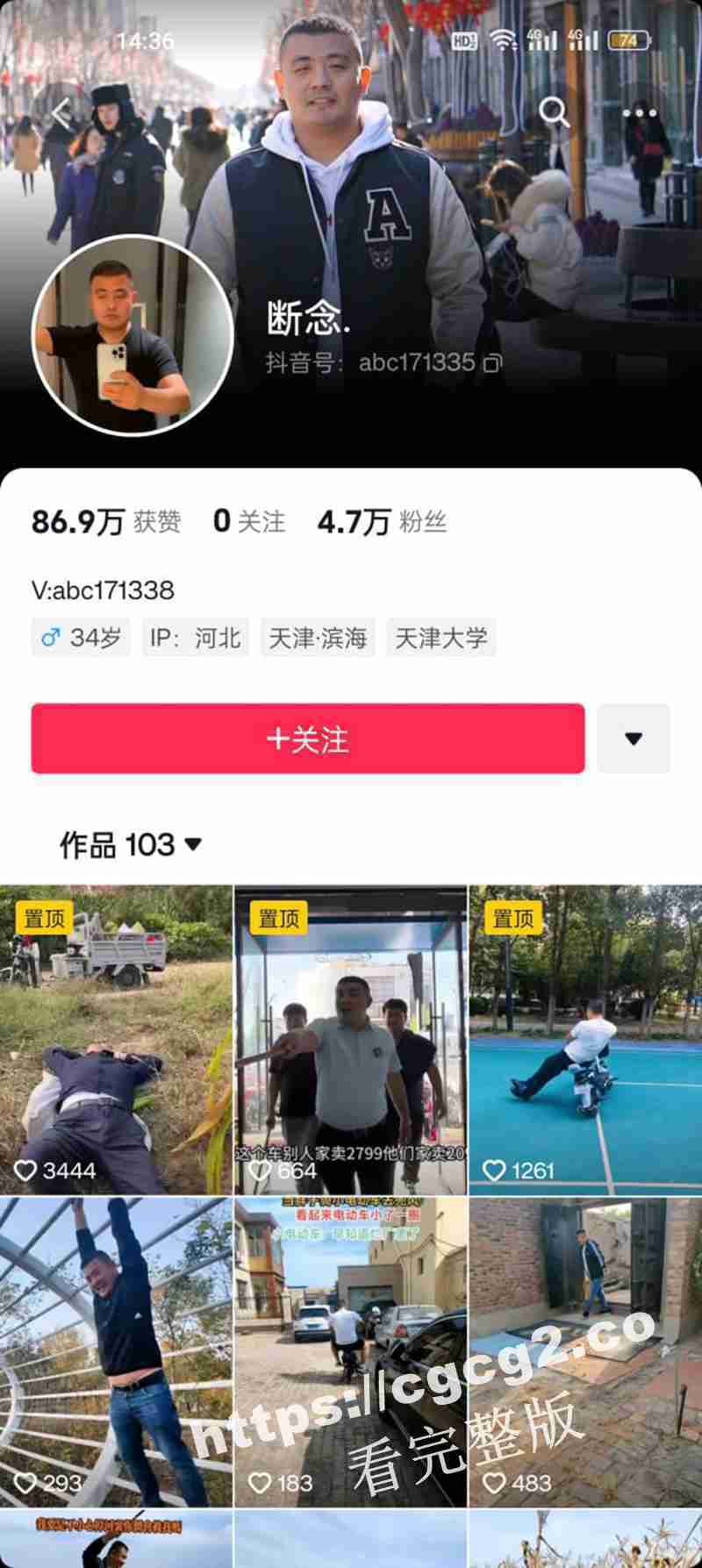The height and width of the screenshot is (1568, 702).
Task: Open the video with 293 likes
Action: (116, 1351)
